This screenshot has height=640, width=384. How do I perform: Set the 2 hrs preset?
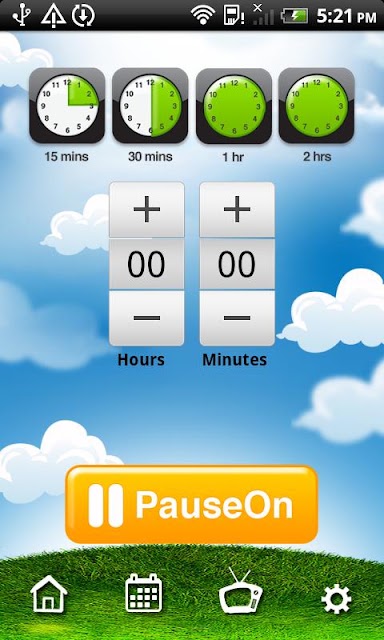pyautogui.click(x=317, y=105)
